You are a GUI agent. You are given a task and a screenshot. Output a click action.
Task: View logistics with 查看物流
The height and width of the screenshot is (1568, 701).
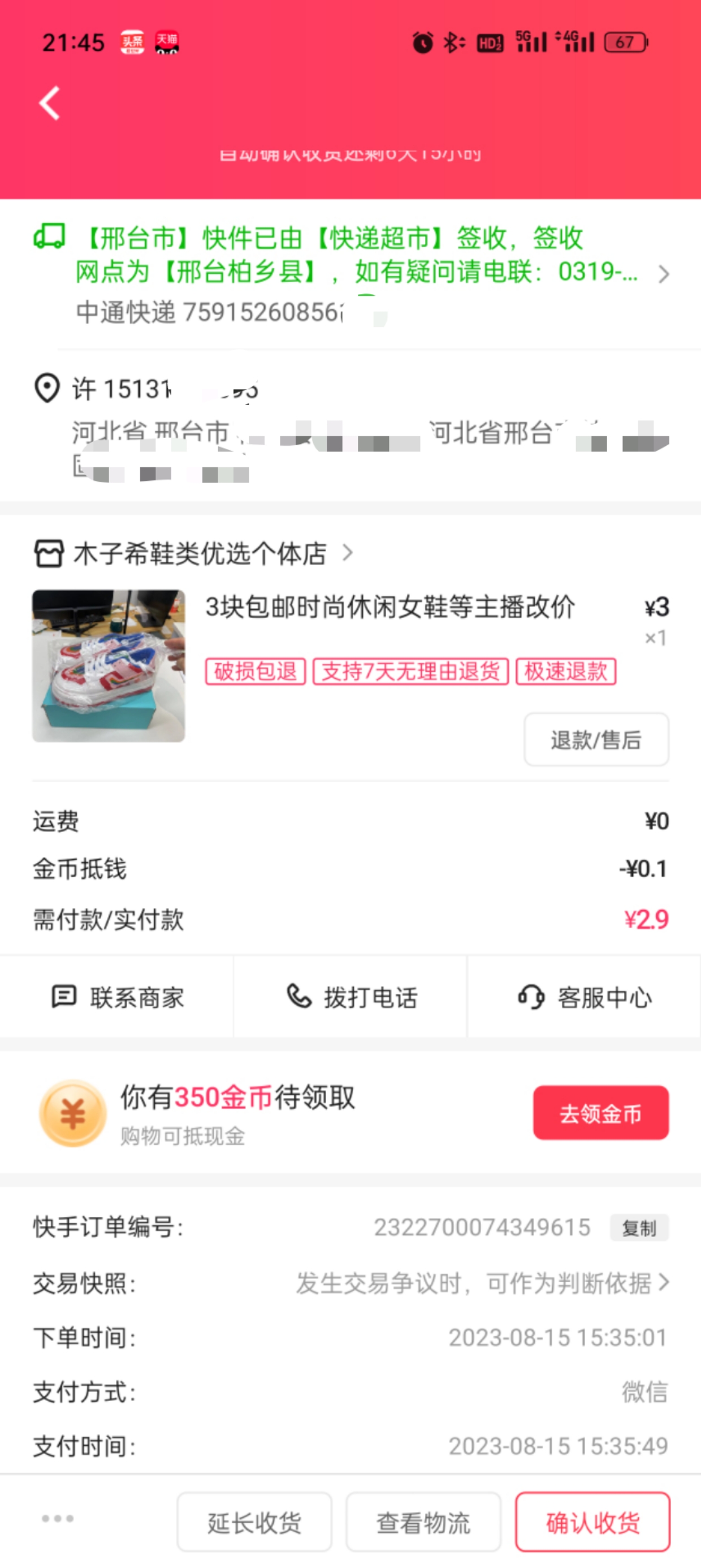pyautogui.click(x=423, y=1522)
